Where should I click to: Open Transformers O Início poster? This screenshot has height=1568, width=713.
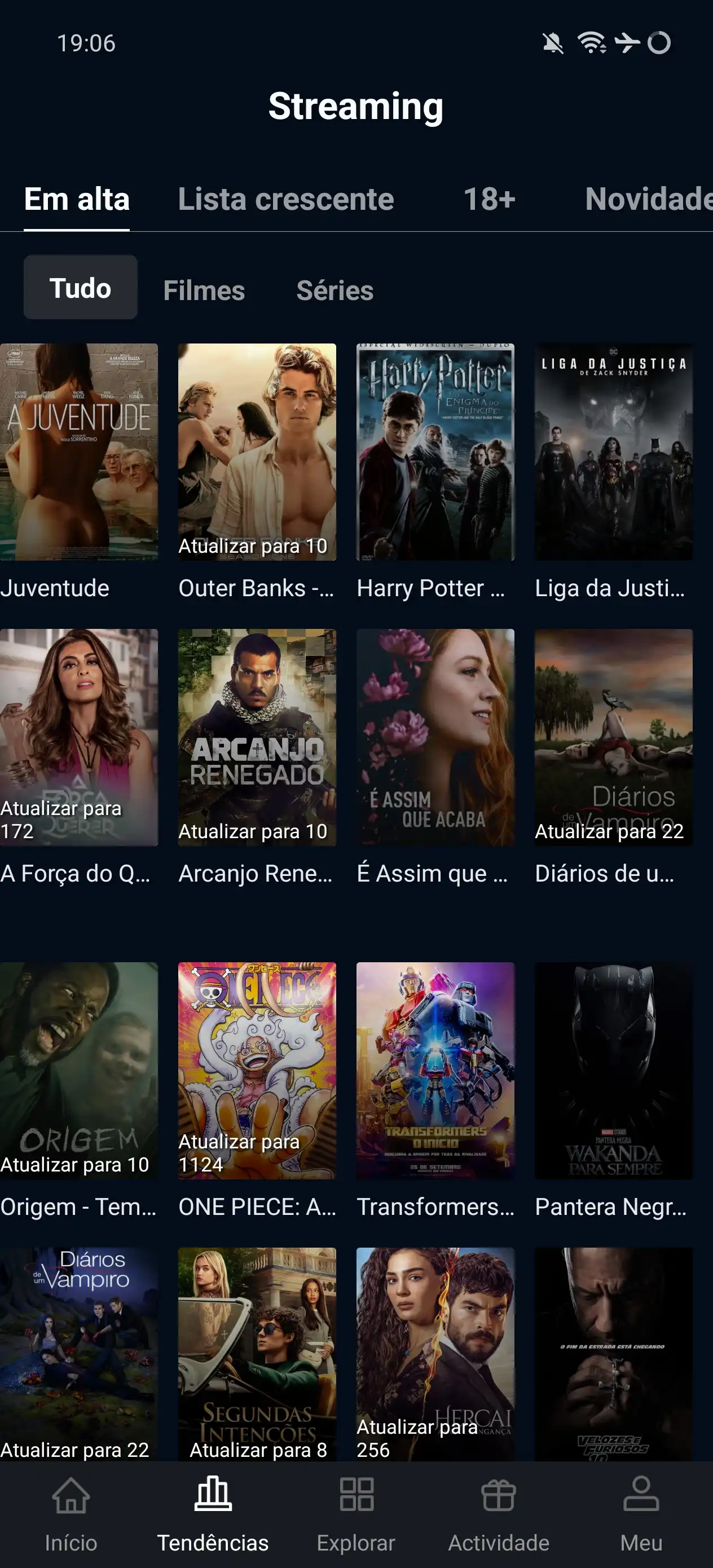point(435,1069)
